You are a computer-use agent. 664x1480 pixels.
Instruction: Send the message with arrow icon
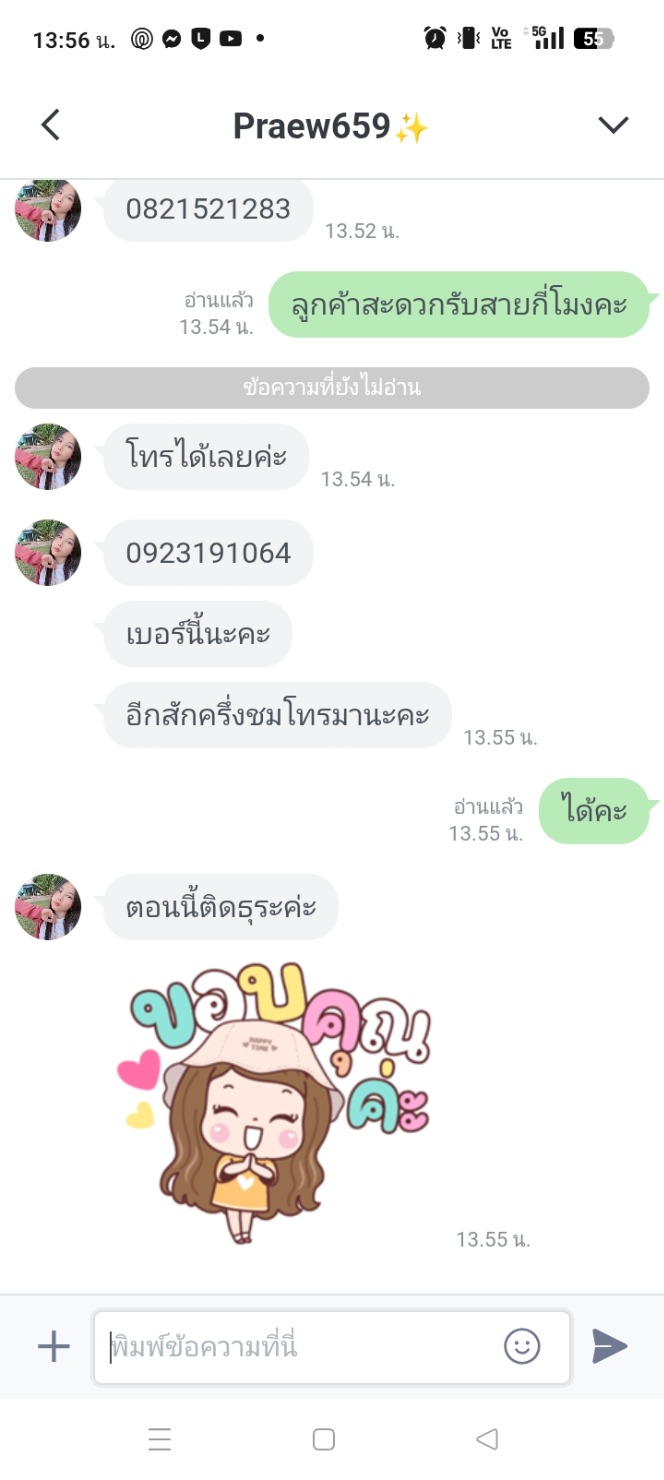pos(609,1346)
